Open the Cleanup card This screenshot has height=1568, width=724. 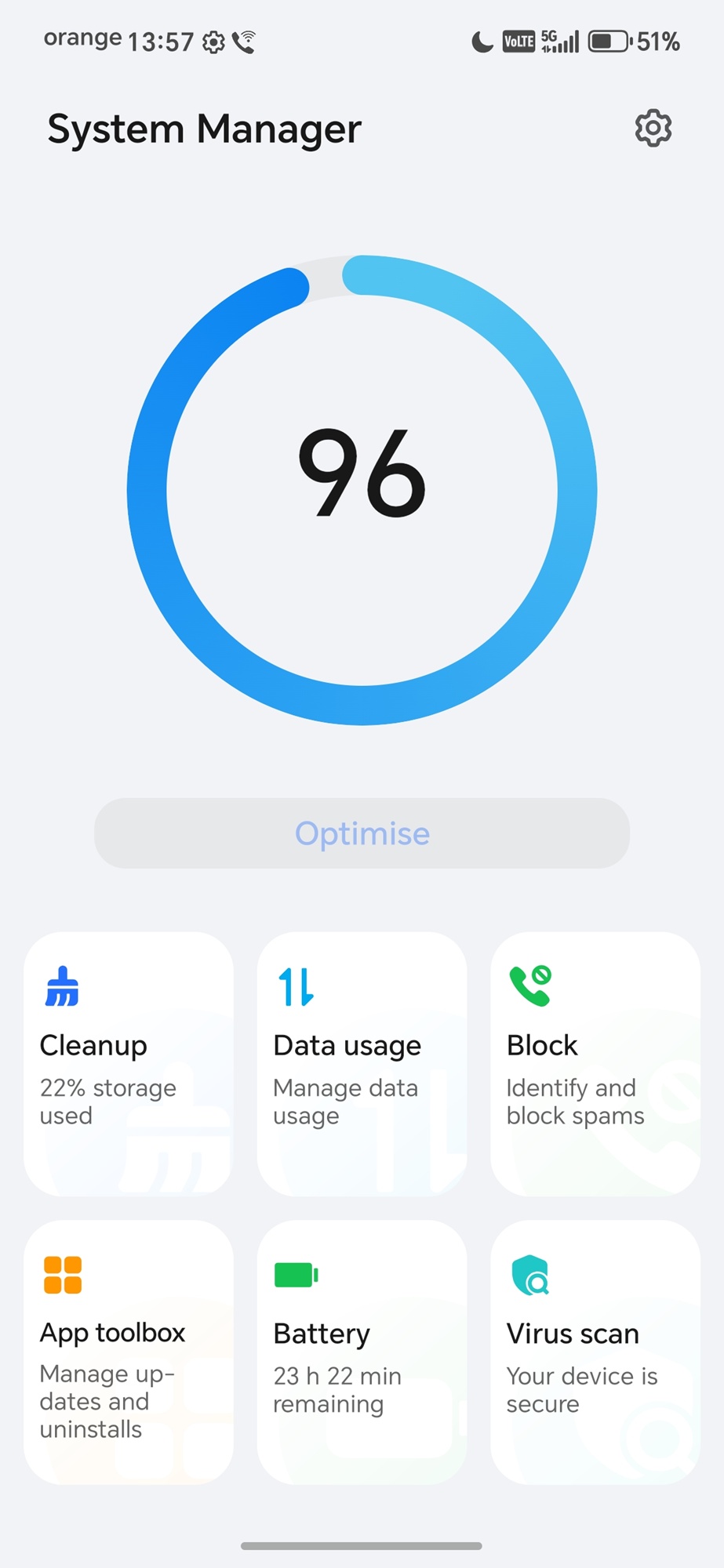pyautogui.click(x=129, y=1062)
